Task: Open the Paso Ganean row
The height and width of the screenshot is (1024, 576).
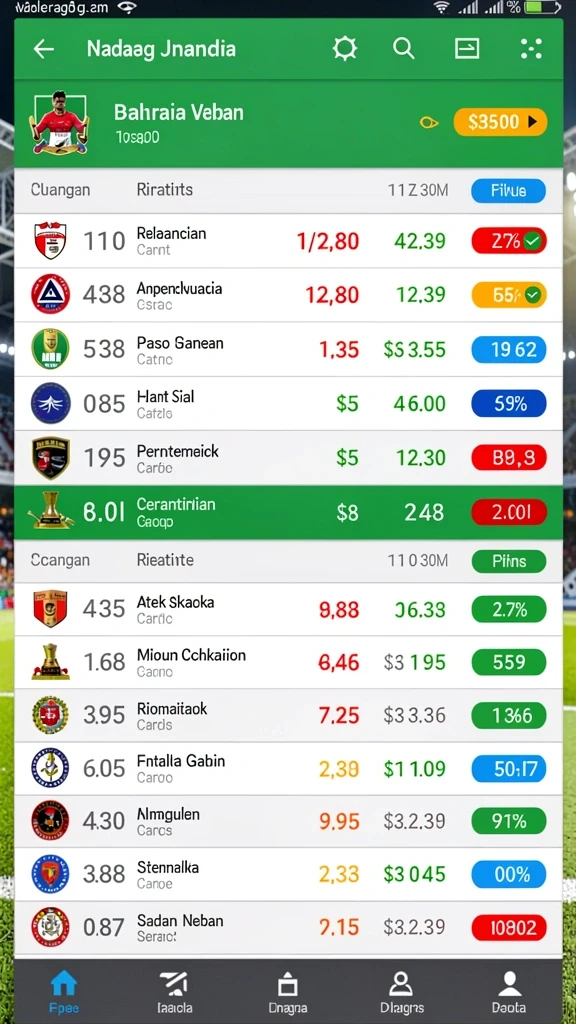Action: (x=288, y=349)
